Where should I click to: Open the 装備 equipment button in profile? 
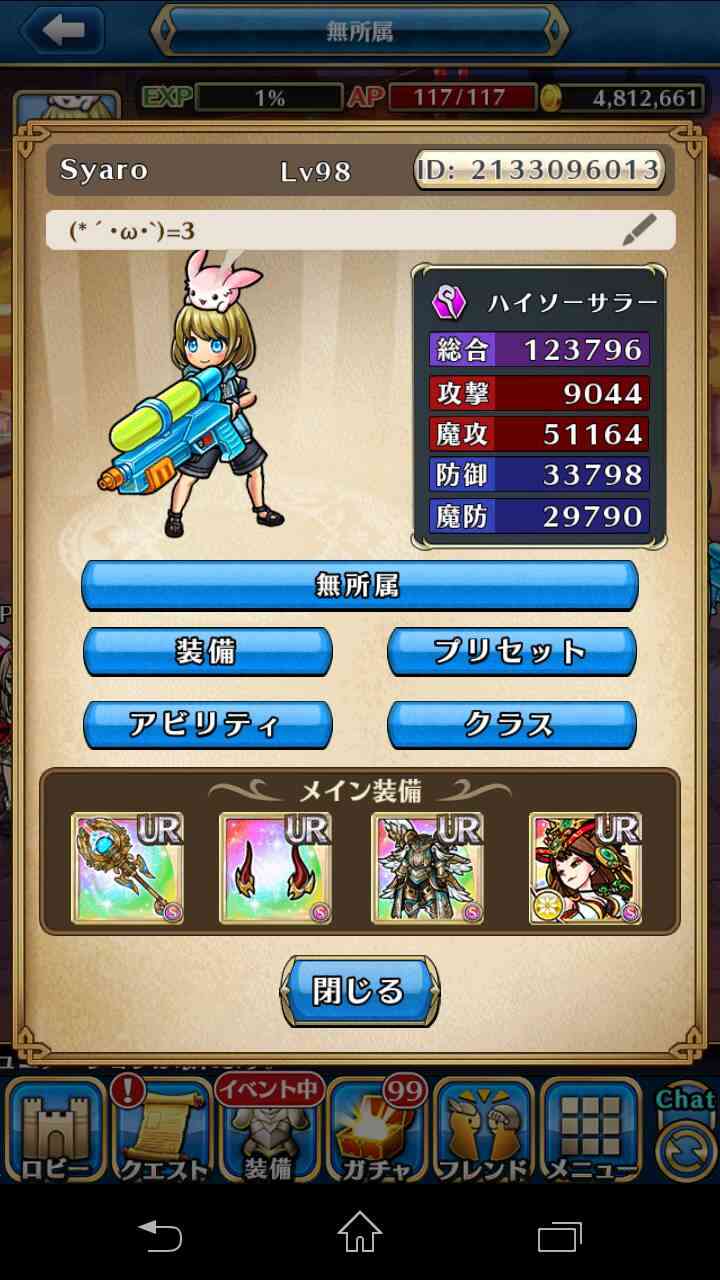(x=207, y=652)
